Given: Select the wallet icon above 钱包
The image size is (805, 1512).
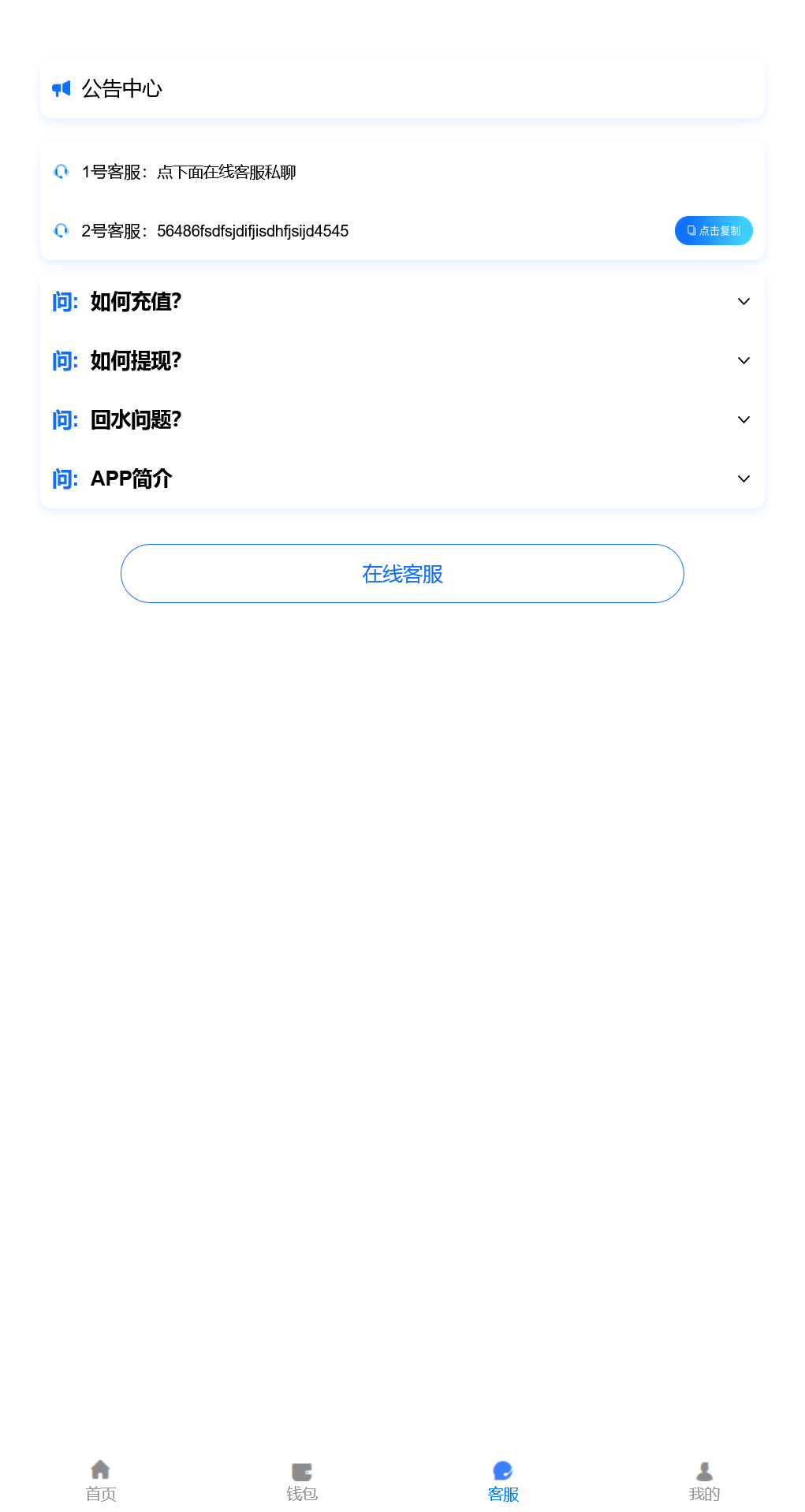Looking at the screenshot, I should point(301,1469).
